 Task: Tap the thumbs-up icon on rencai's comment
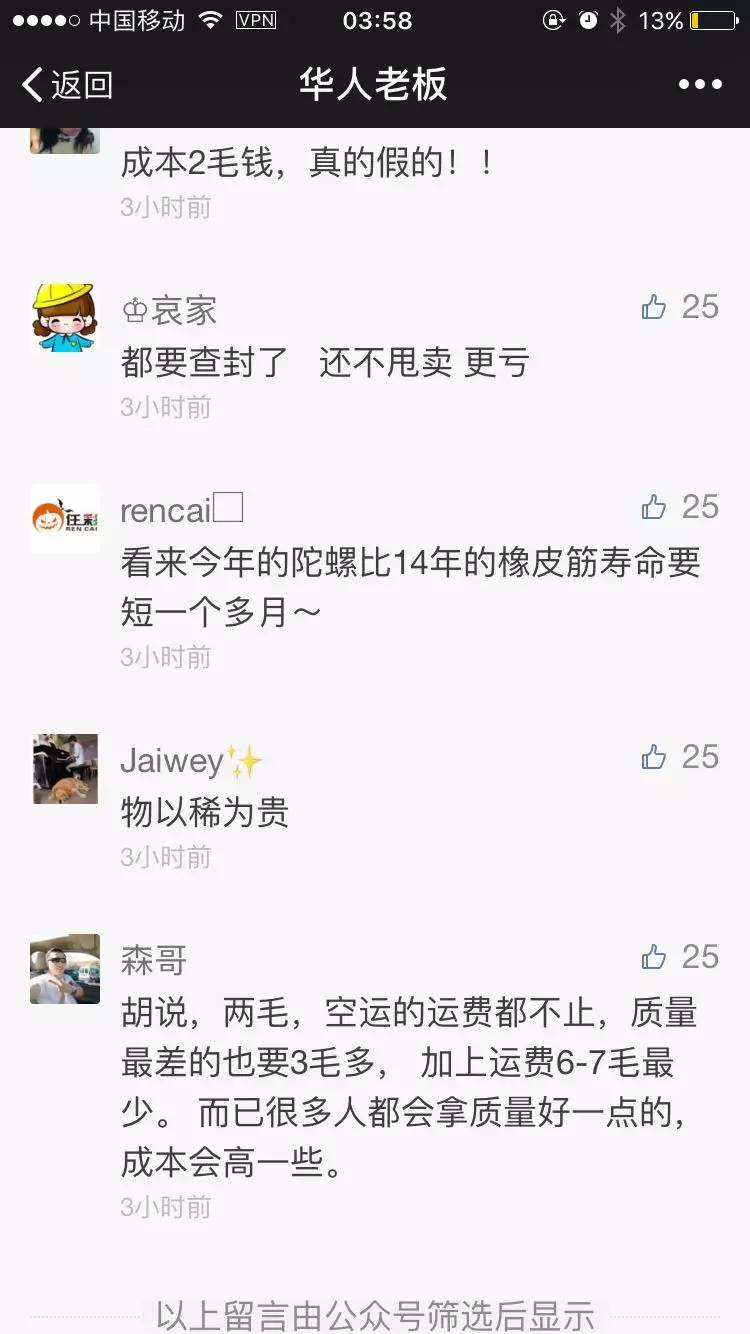coord(655,507)
